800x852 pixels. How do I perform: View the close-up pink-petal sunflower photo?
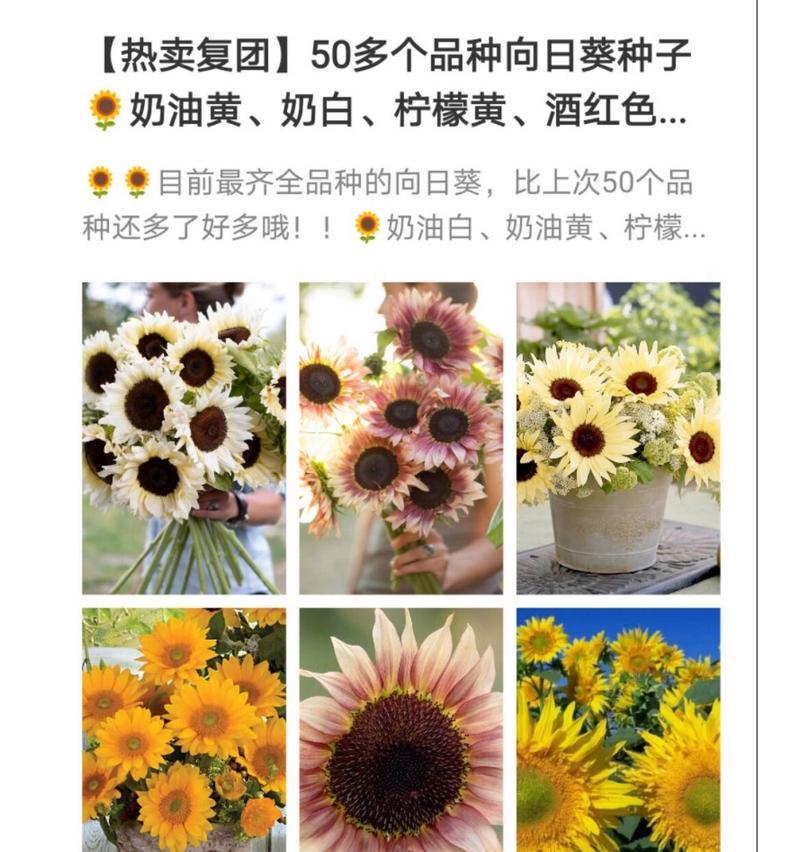coord(401,730)
